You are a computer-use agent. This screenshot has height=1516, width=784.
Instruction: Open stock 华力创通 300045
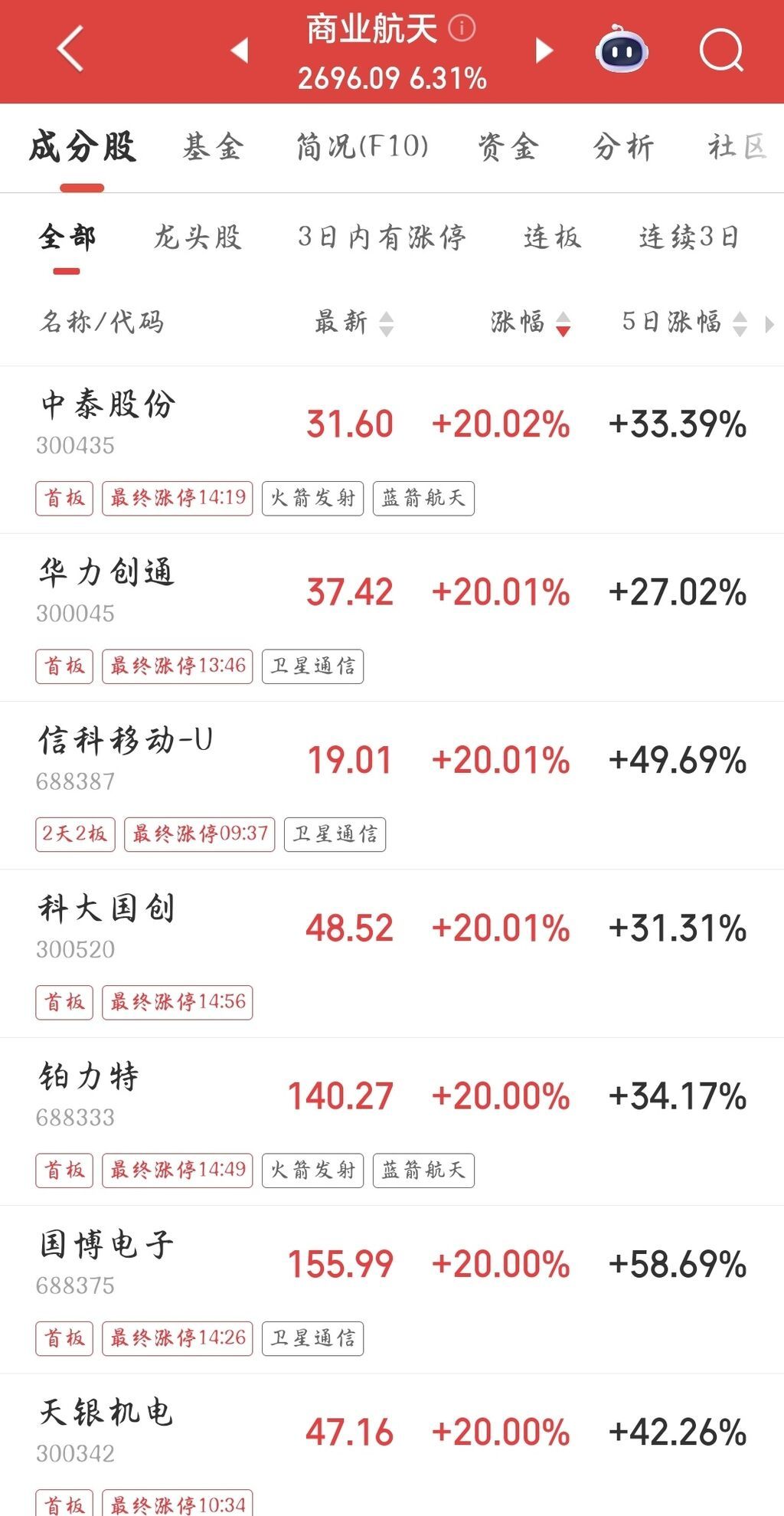107,589
